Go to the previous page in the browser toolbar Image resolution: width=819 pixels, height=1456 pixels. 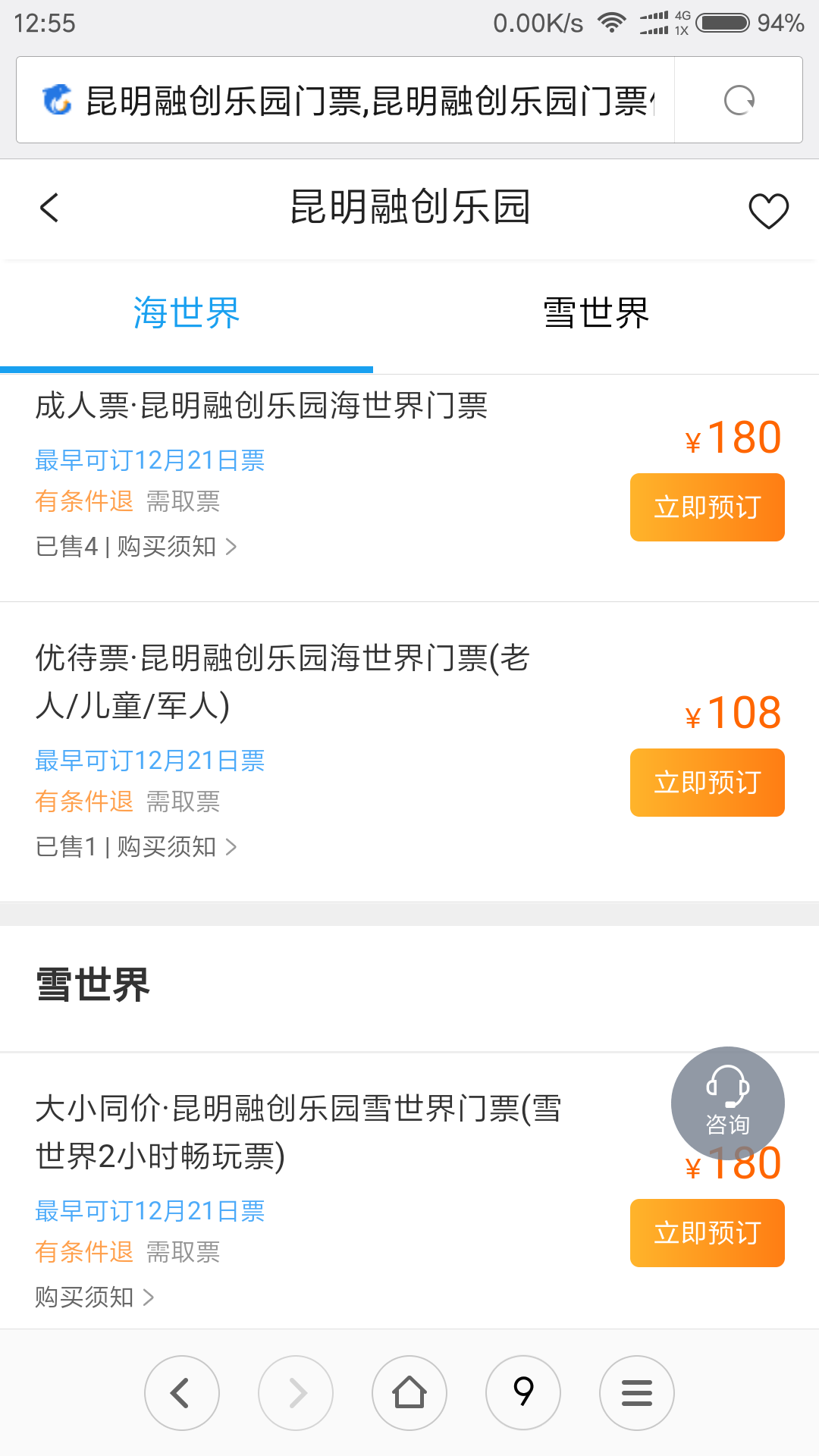(x=182, y=1393)
